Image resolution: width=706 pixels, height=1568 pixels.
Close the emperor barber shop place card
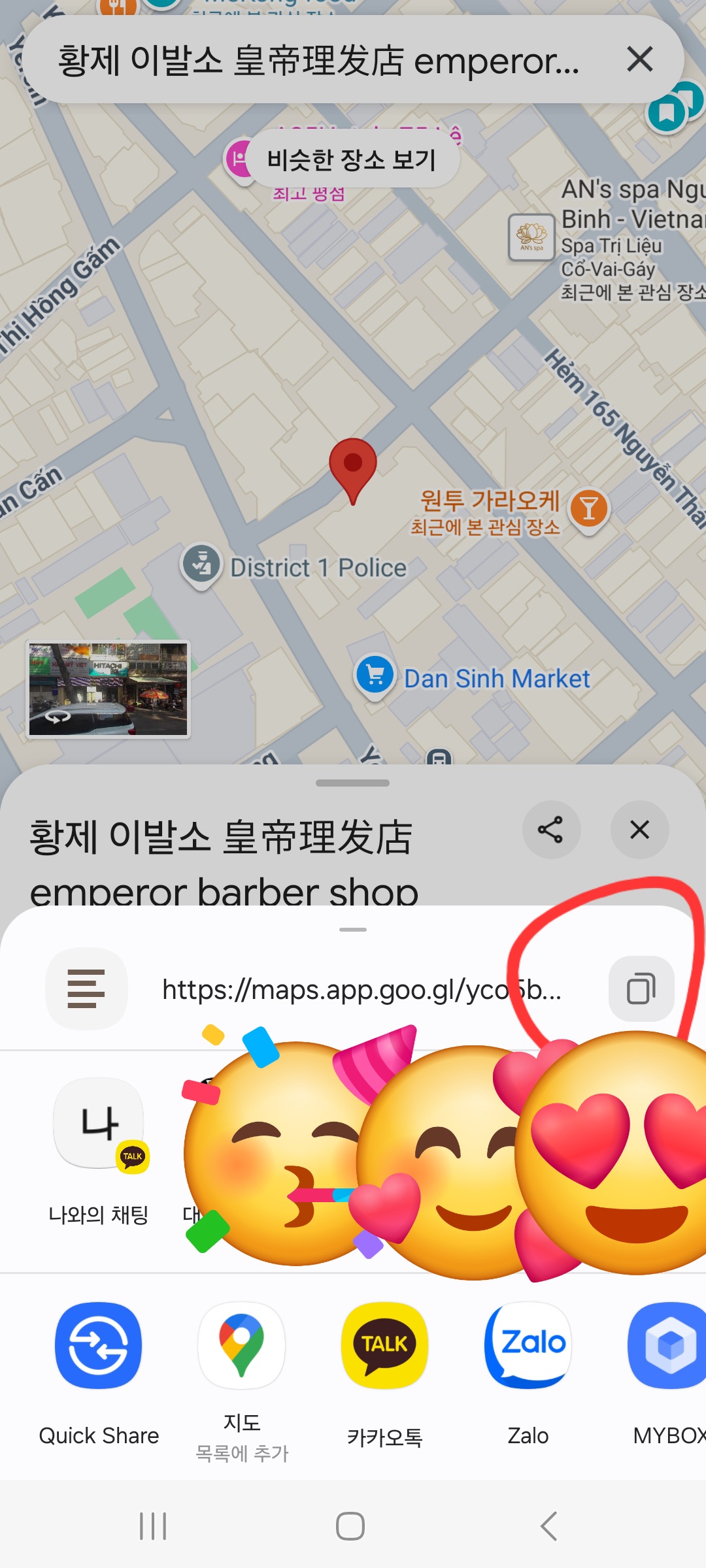click(x=639, y=830)
